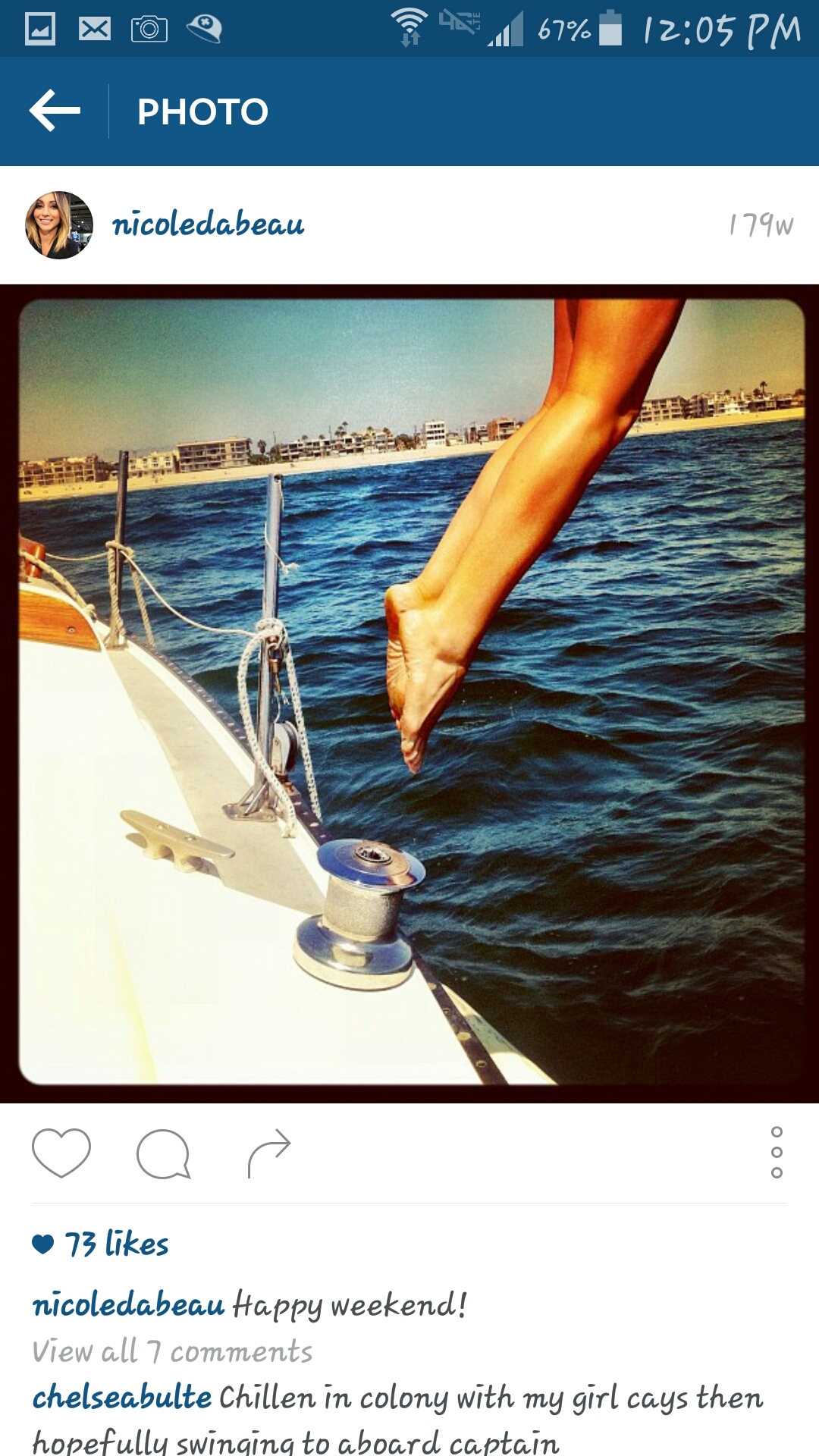The height and width of the screenshot is (1456, 819).
Task: Open chelseabulte's profile from her comment
Action: [122, 1398]
